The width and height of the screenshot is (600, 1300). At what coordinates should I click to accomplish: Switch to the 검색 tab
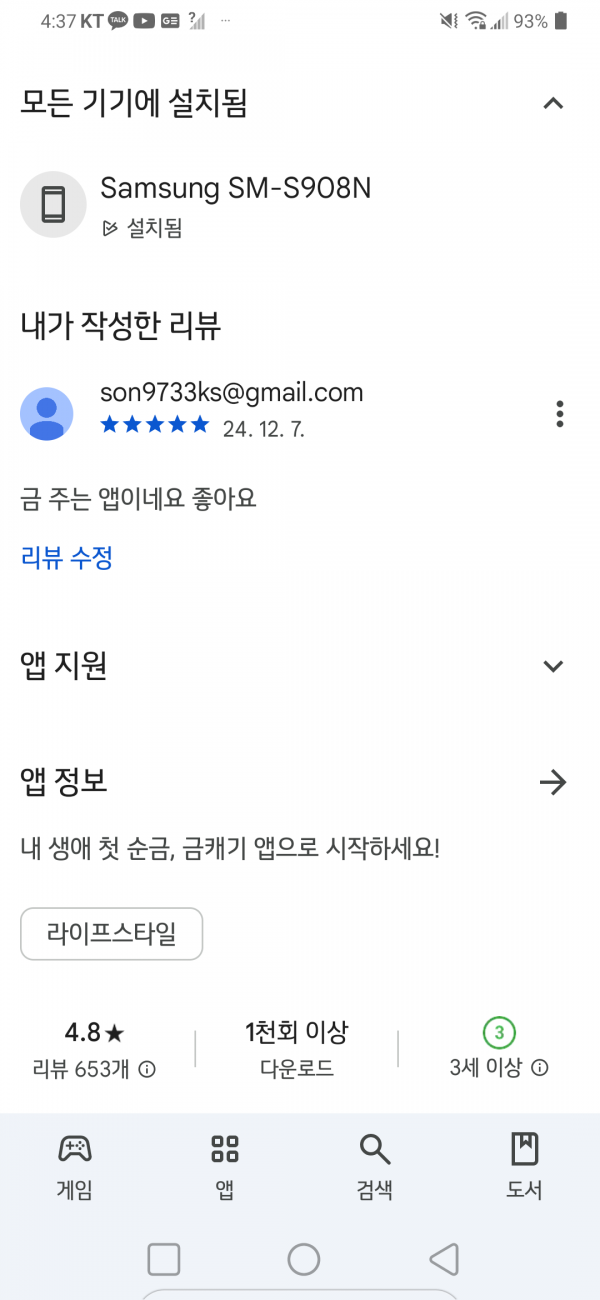[x=375, y=1167]
